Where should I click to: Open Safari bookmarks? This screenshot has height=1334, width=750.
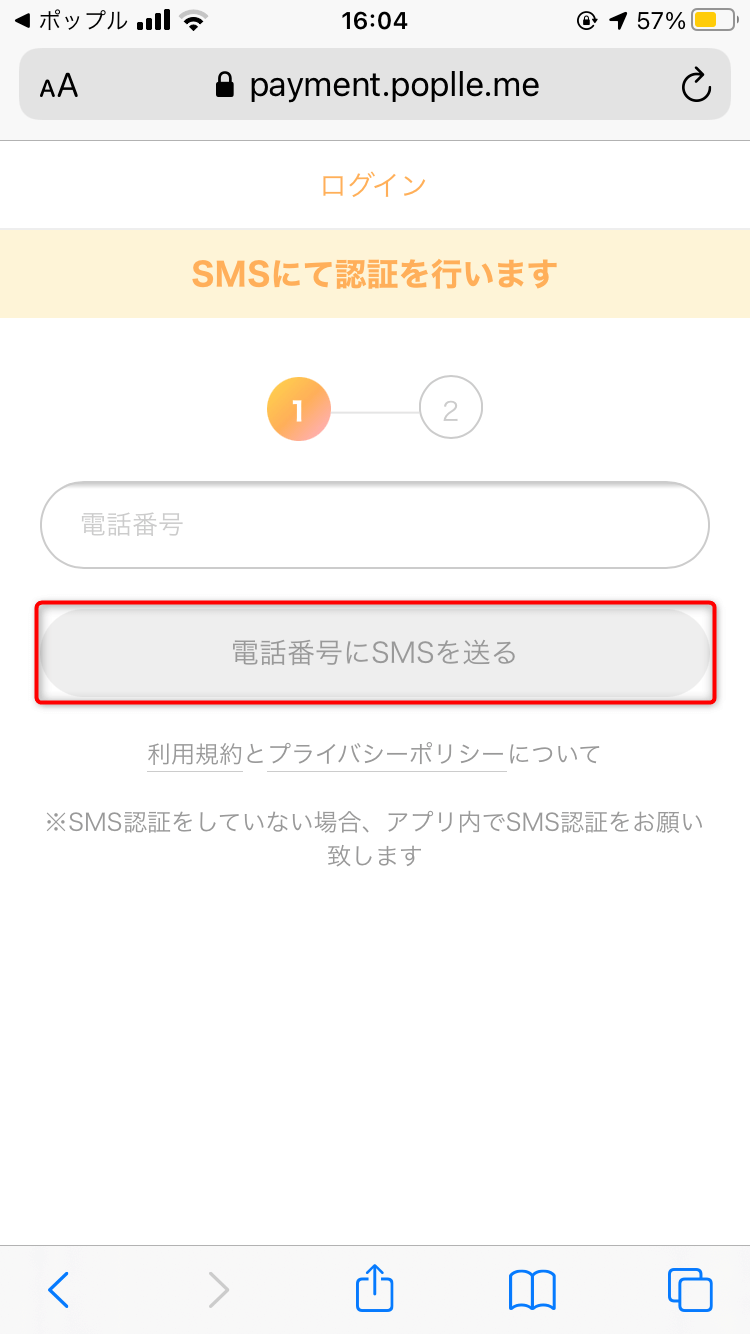point(532,1290)
